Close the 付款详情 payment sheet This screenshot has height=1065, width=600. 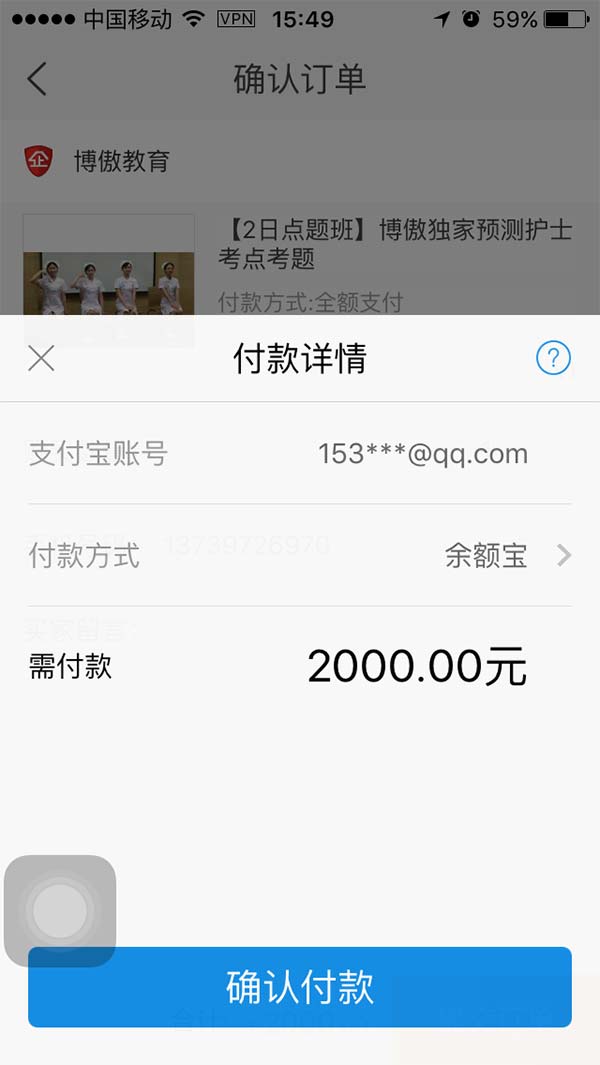pyautogui.click(x=41, y=358)
